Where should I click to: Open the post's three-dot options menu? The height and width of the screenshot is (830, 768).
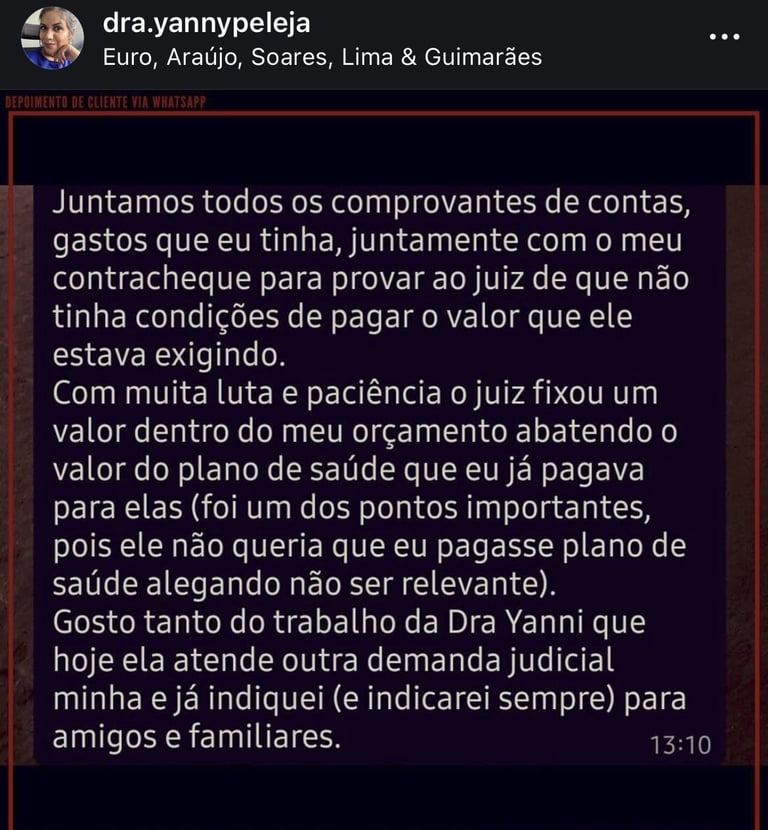[724, 37]
